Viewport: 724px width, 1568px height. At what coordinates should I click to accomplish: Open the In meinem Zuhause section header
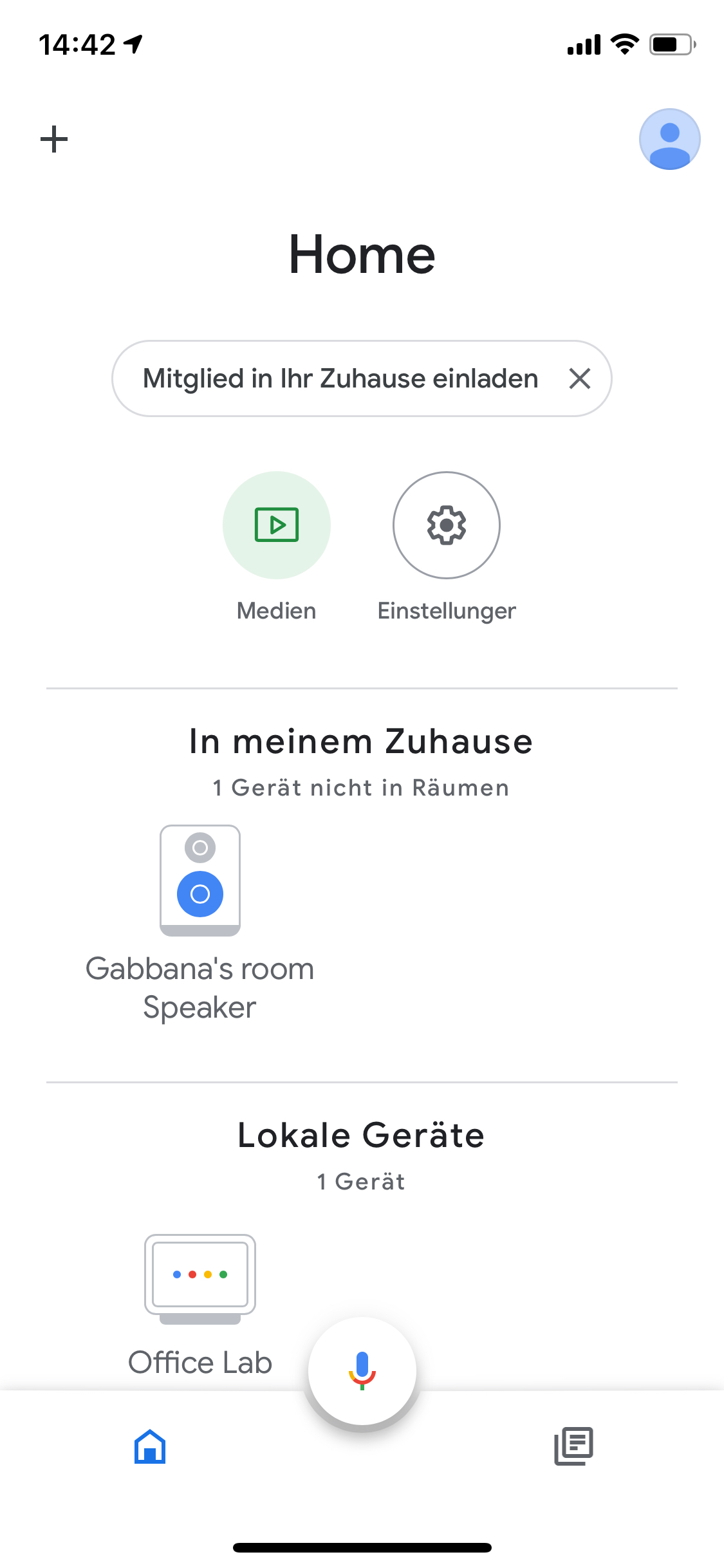pyautogui.click(x=362, y=741)
